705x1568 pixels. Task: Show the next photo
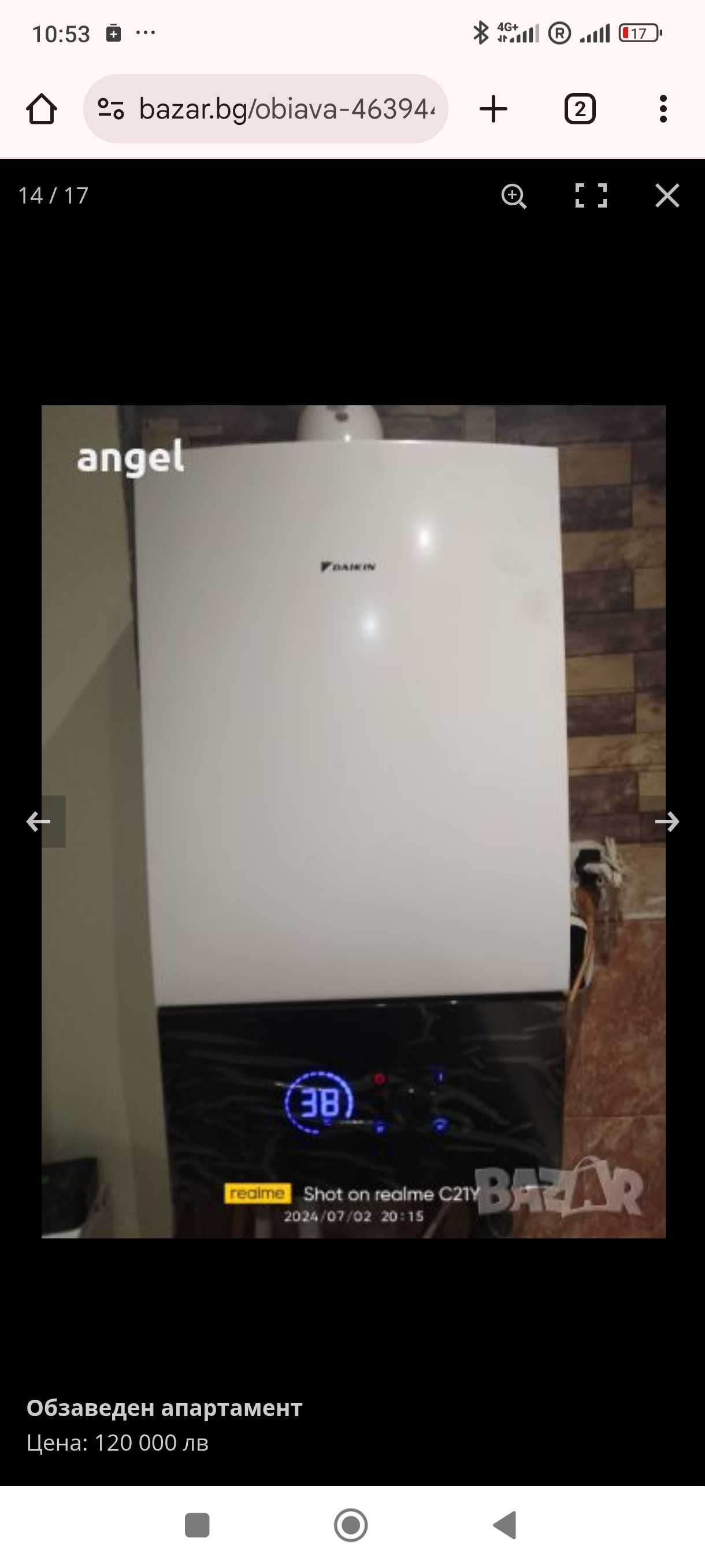666,822
